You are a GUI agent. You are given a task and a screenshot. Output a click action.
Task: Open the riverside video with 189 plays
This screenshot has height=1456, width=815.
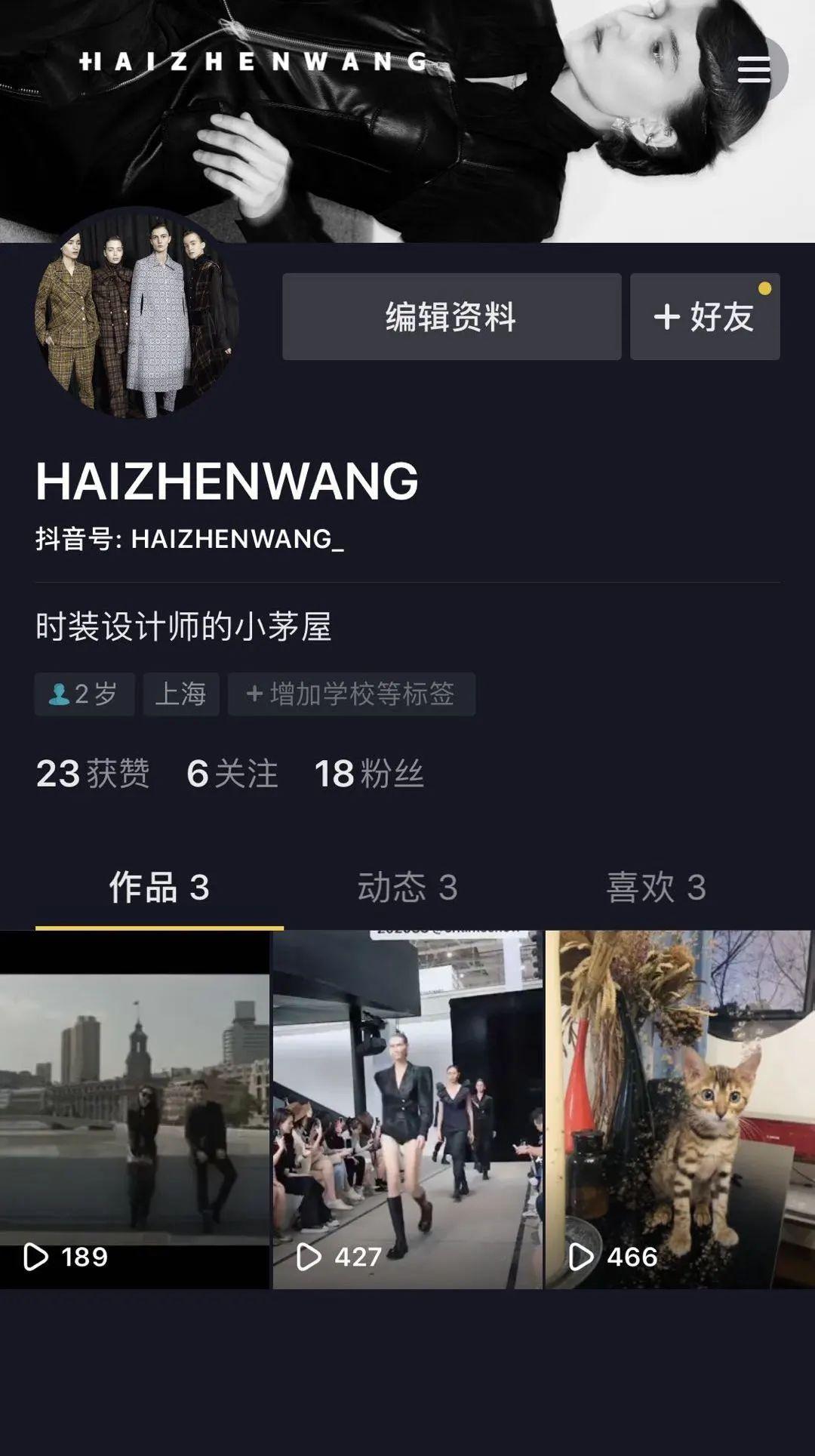(x=134, y=1110)
